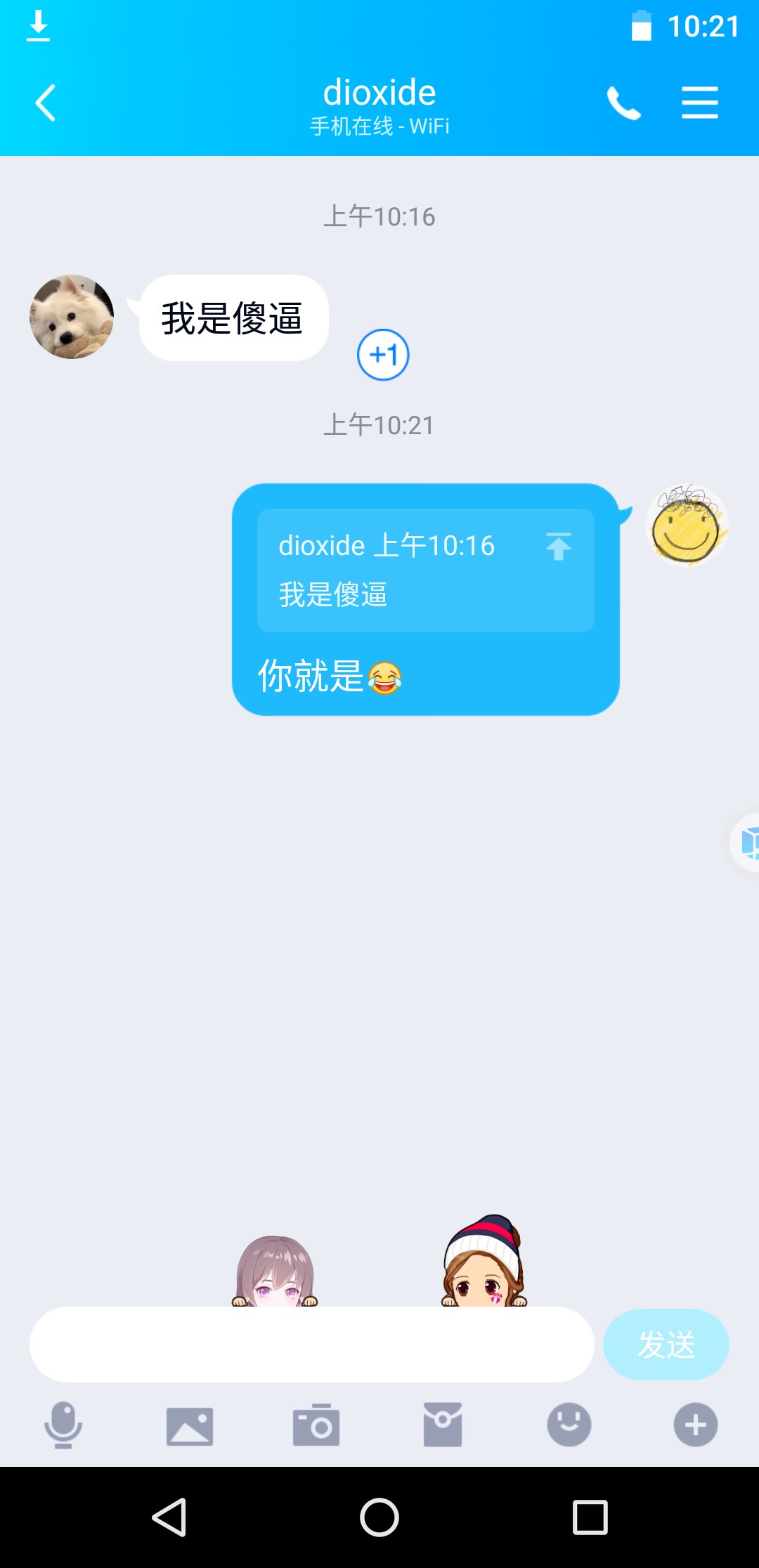
Task: Open the emoji panel
Action: click(569, 1425)
